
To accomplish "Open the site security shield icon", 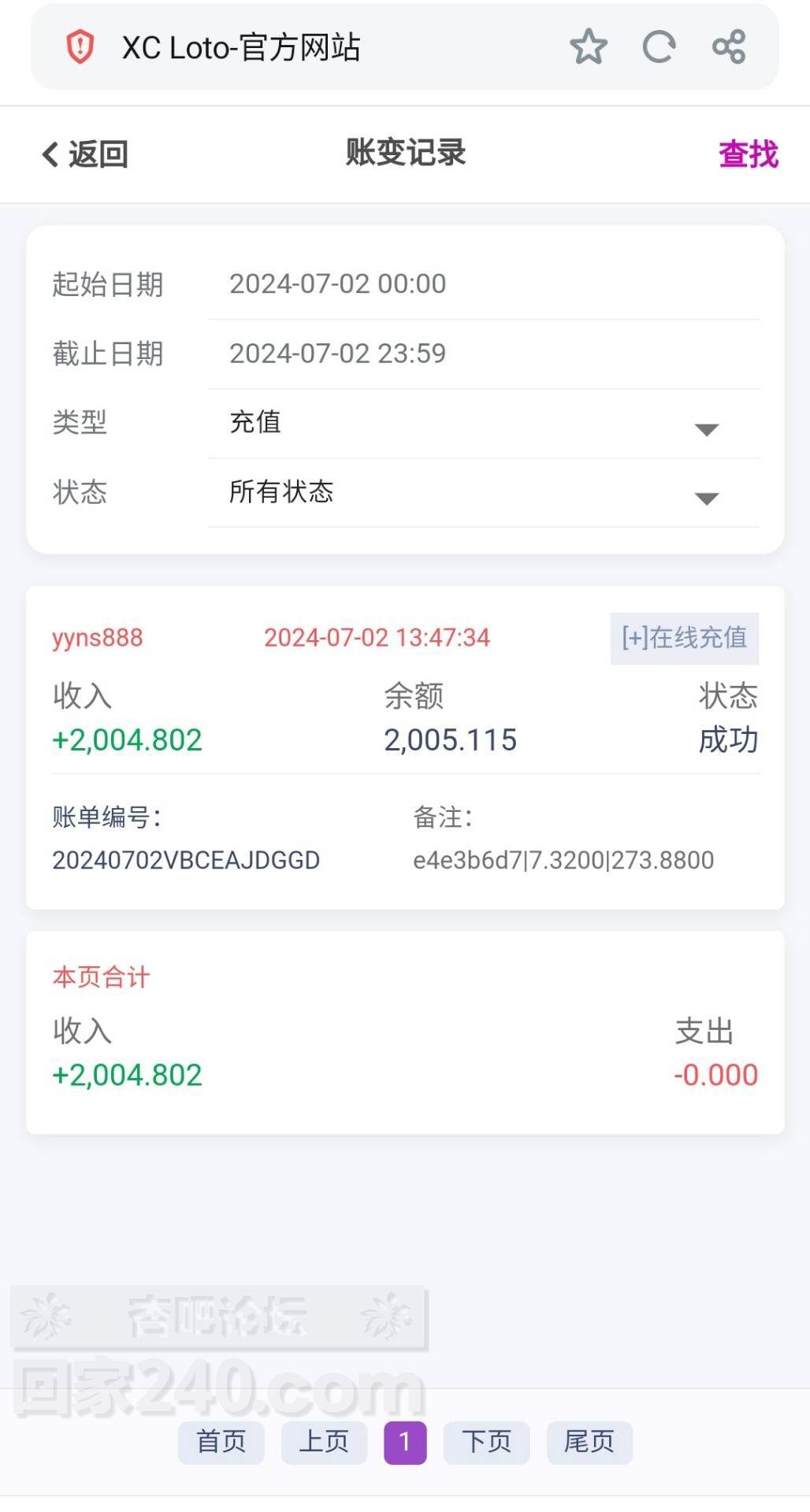I will (x=80, y=47).
